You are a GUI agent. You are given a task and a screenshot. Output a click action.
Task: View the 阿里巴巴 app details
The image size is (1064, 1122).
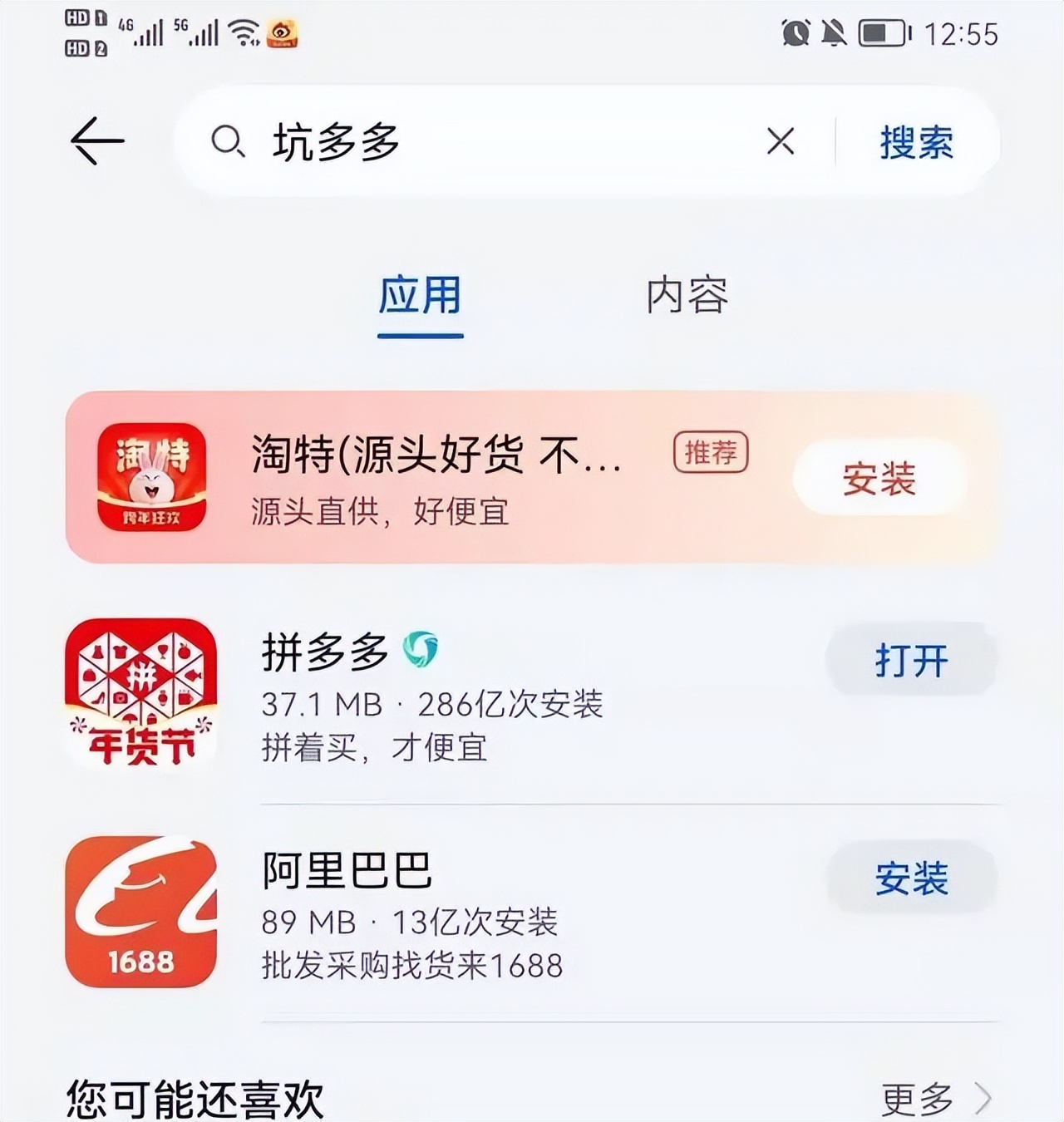tap(432, 914)
